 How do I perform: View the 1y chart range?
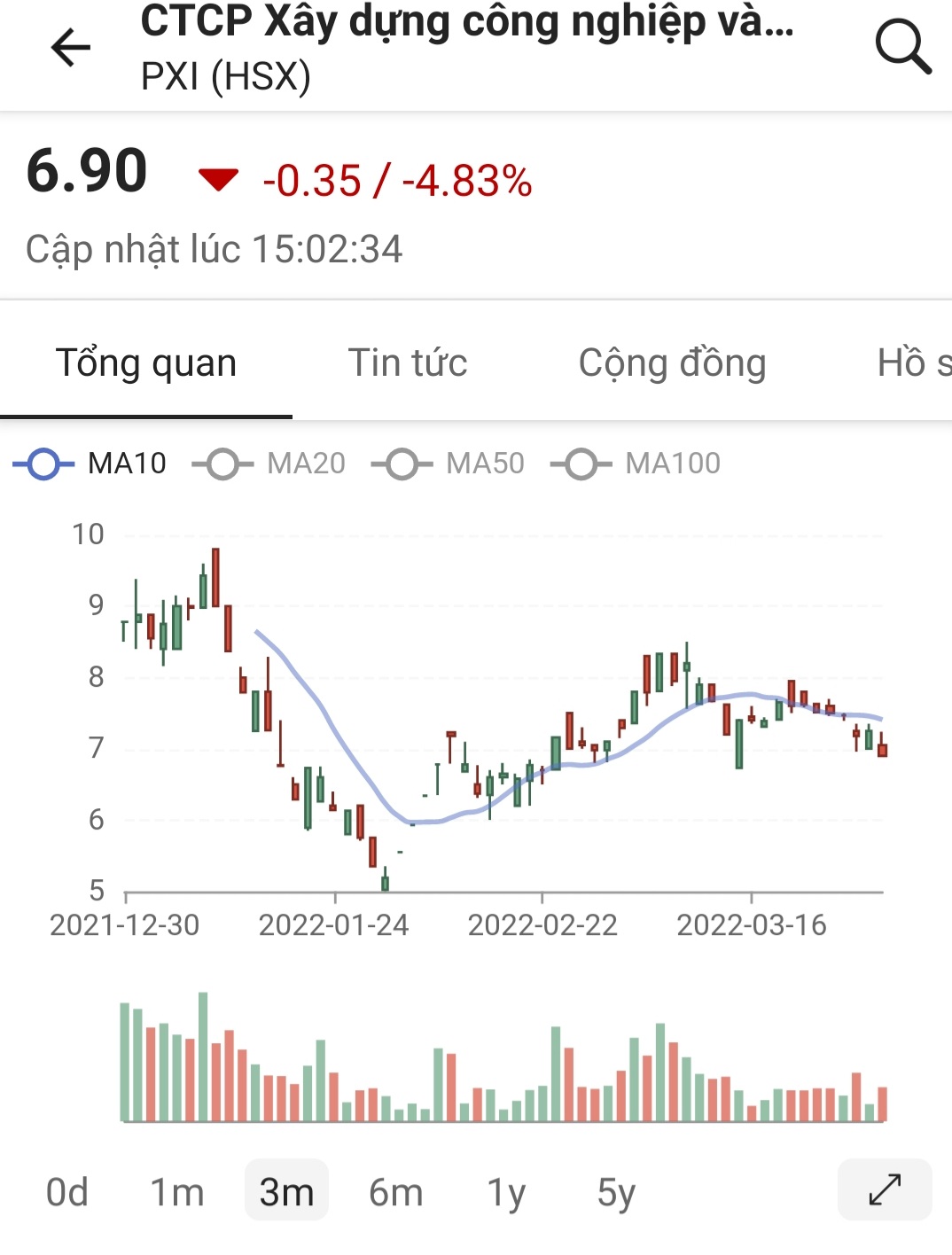(x=506, y=1192)
